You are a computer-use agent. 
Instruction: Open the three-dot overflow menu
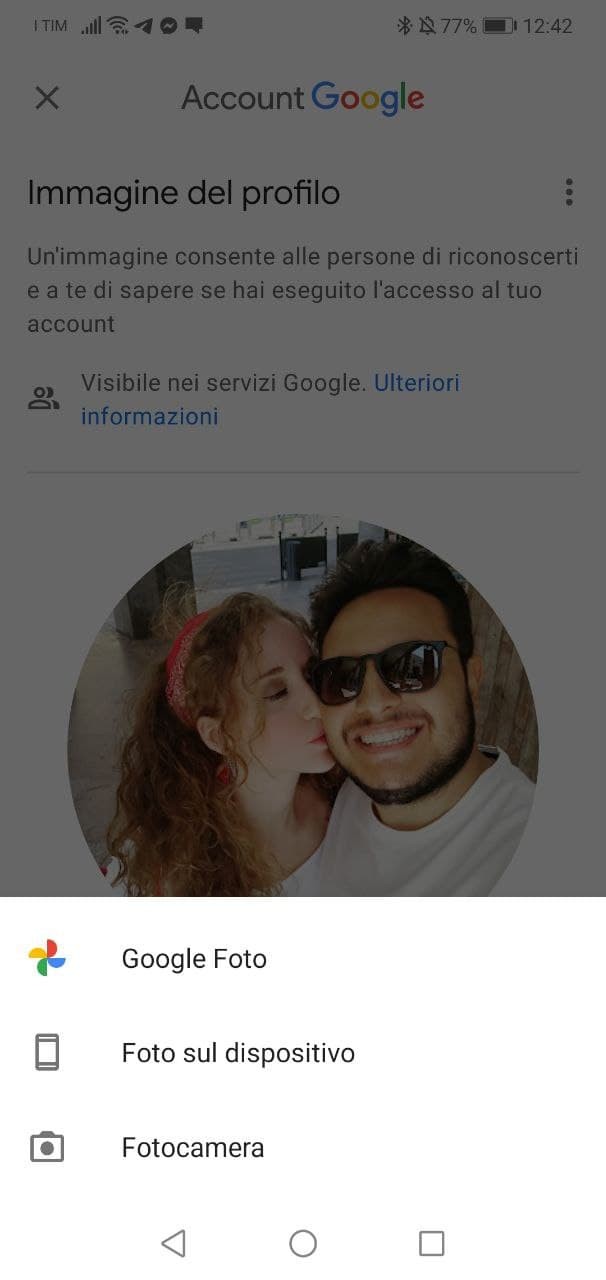569,192
